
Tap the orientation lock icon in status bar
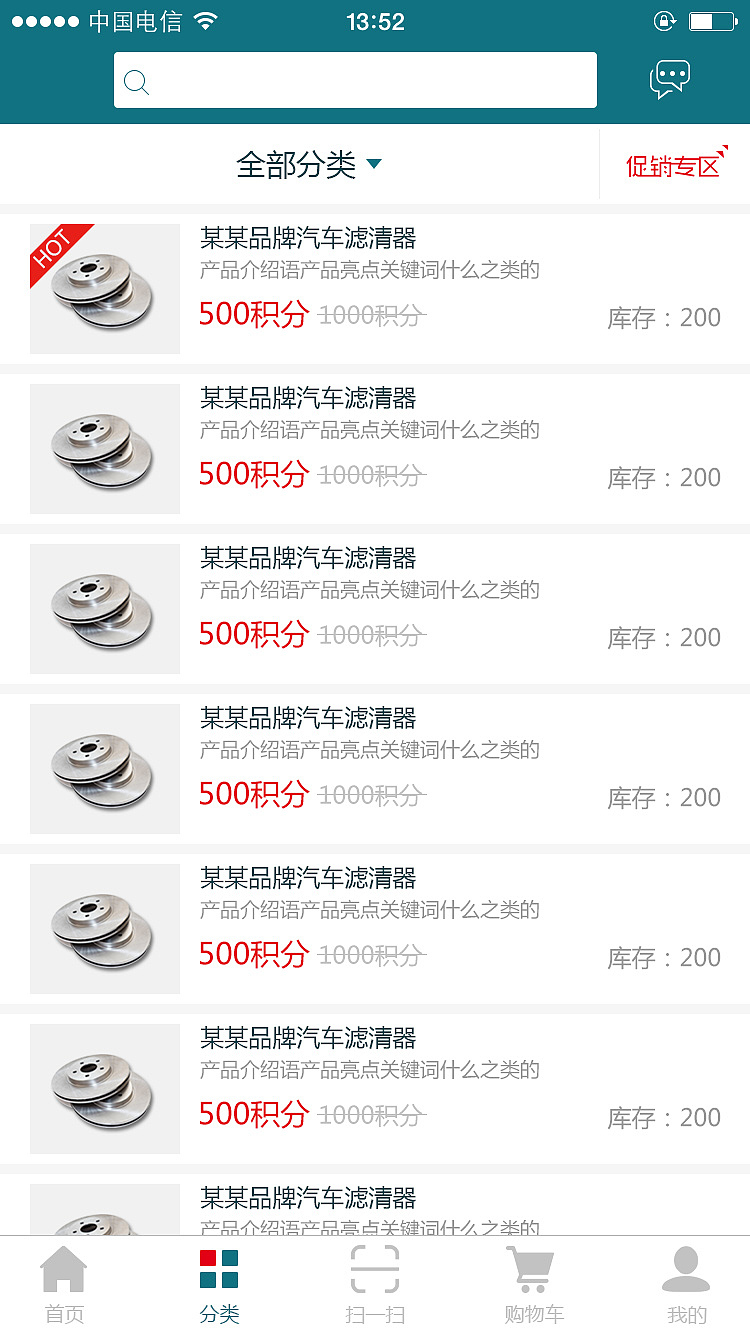(663, 20)
